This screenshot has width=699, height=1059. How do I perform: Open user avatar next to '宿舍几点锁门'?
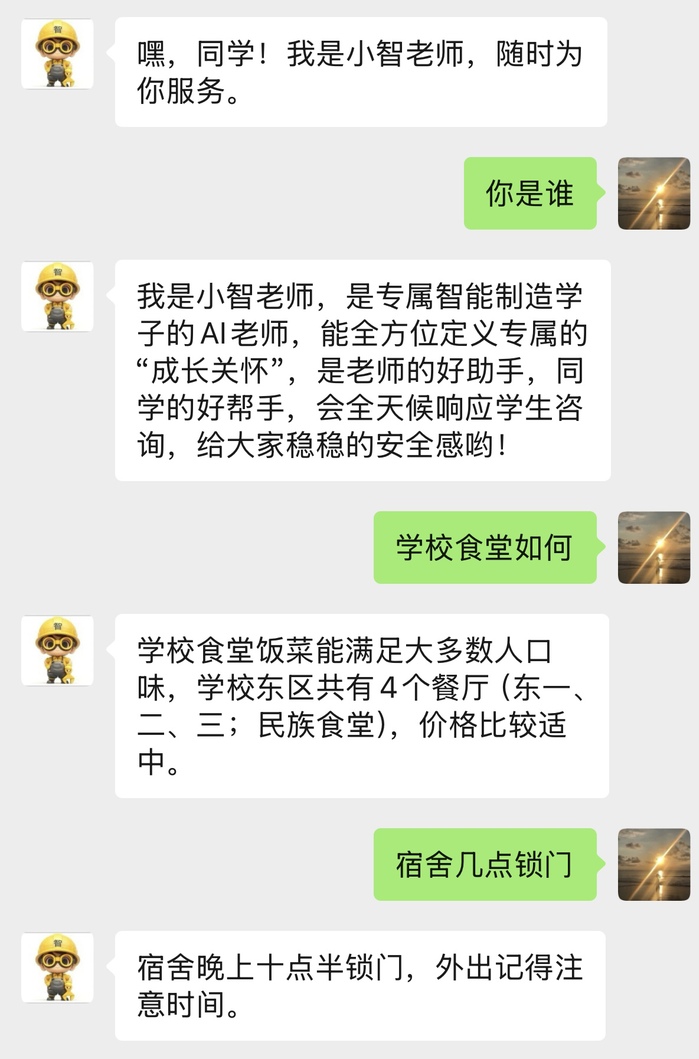pos(653,864)
